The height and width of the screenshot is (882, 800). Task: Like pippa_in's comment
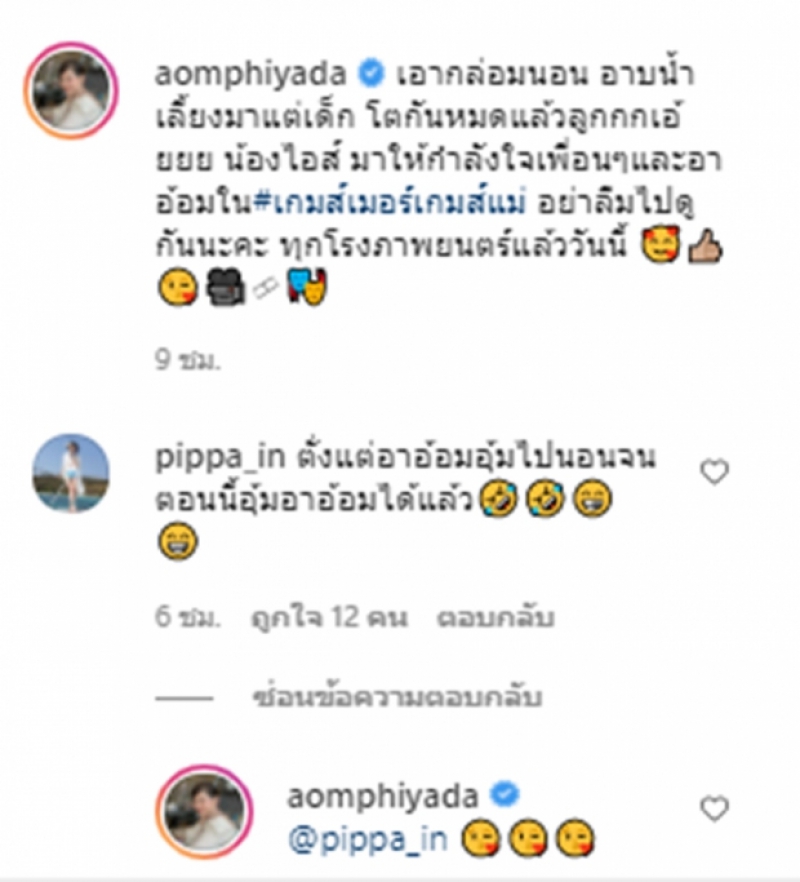(714, 472)
